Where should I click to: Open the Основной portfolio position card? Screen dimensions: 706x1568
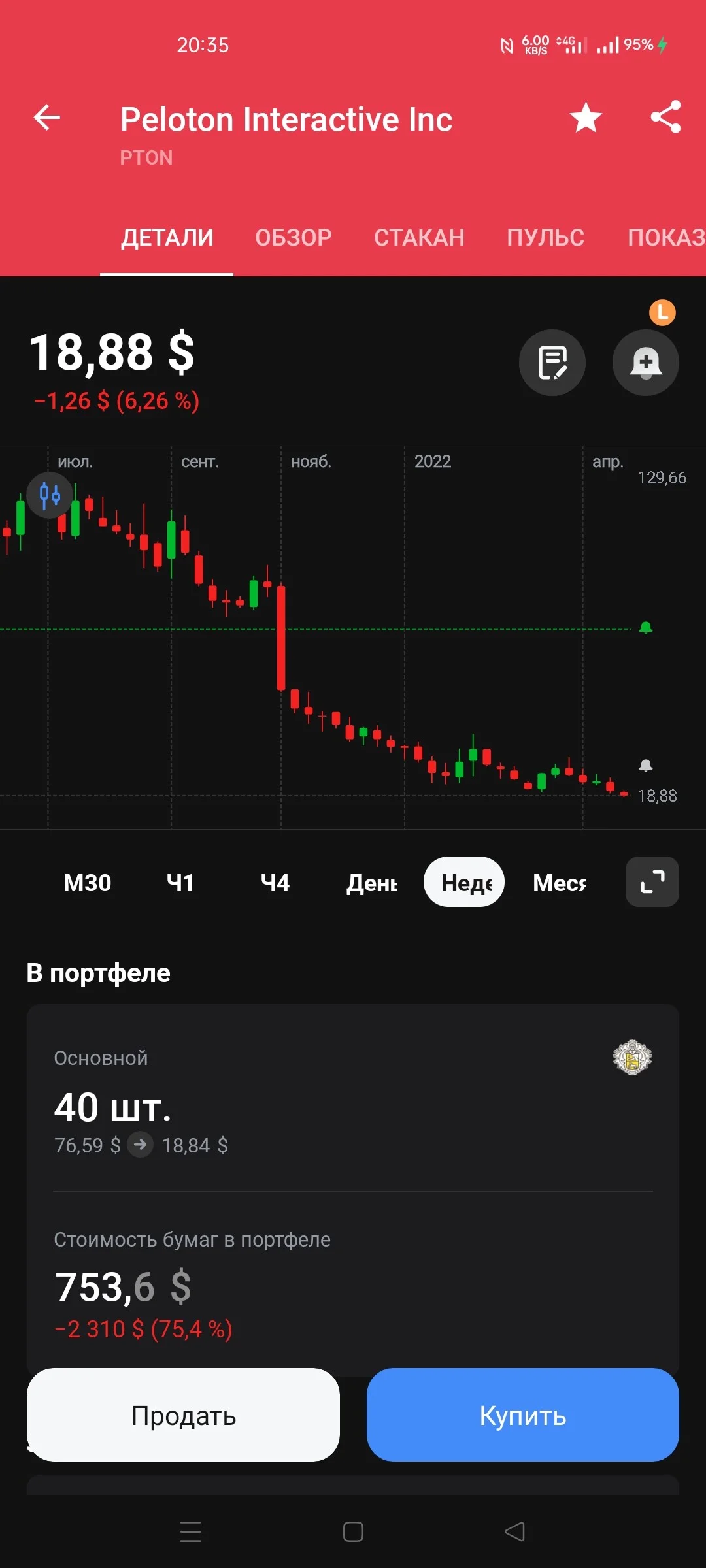click(x=353, y=1098)
